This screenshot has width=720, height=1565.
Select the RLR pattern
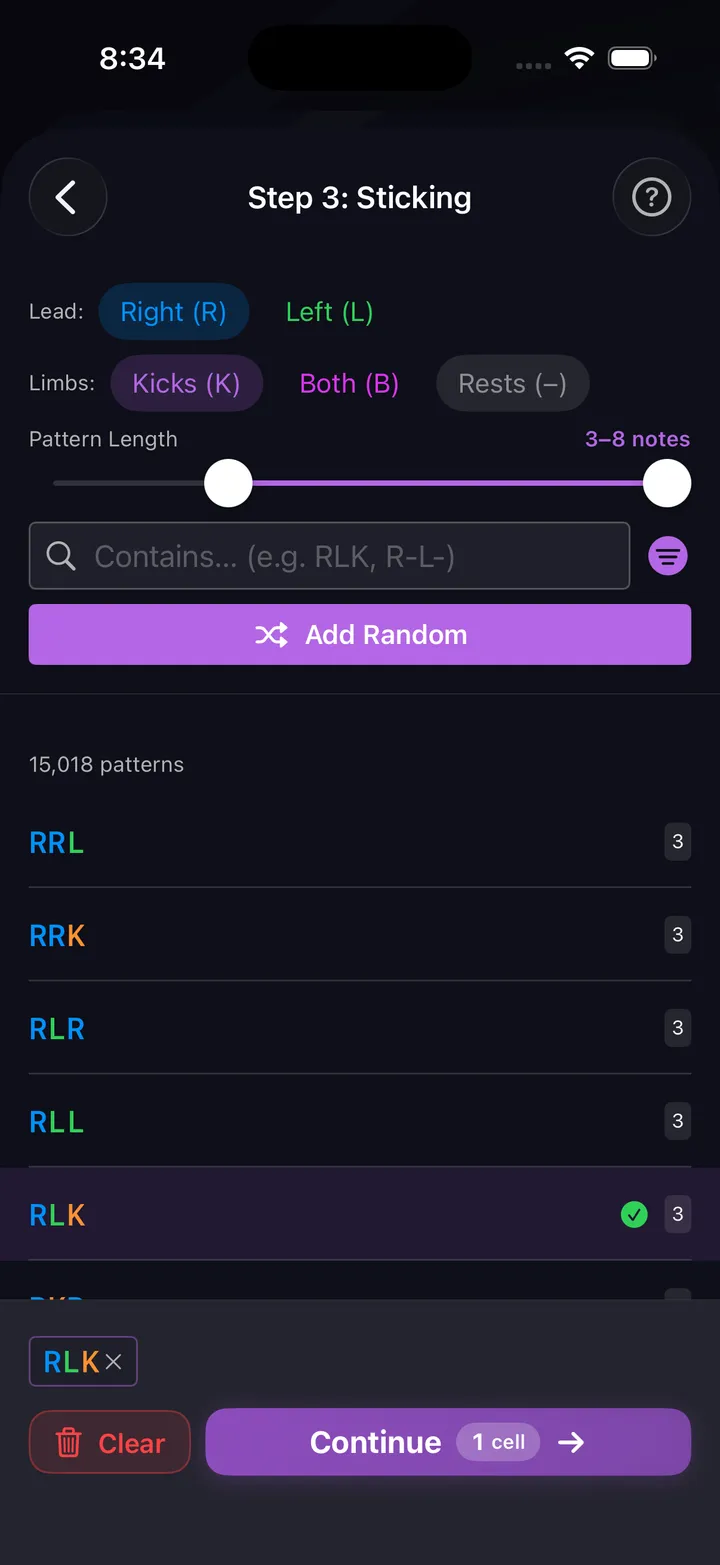click(360, 1028)
